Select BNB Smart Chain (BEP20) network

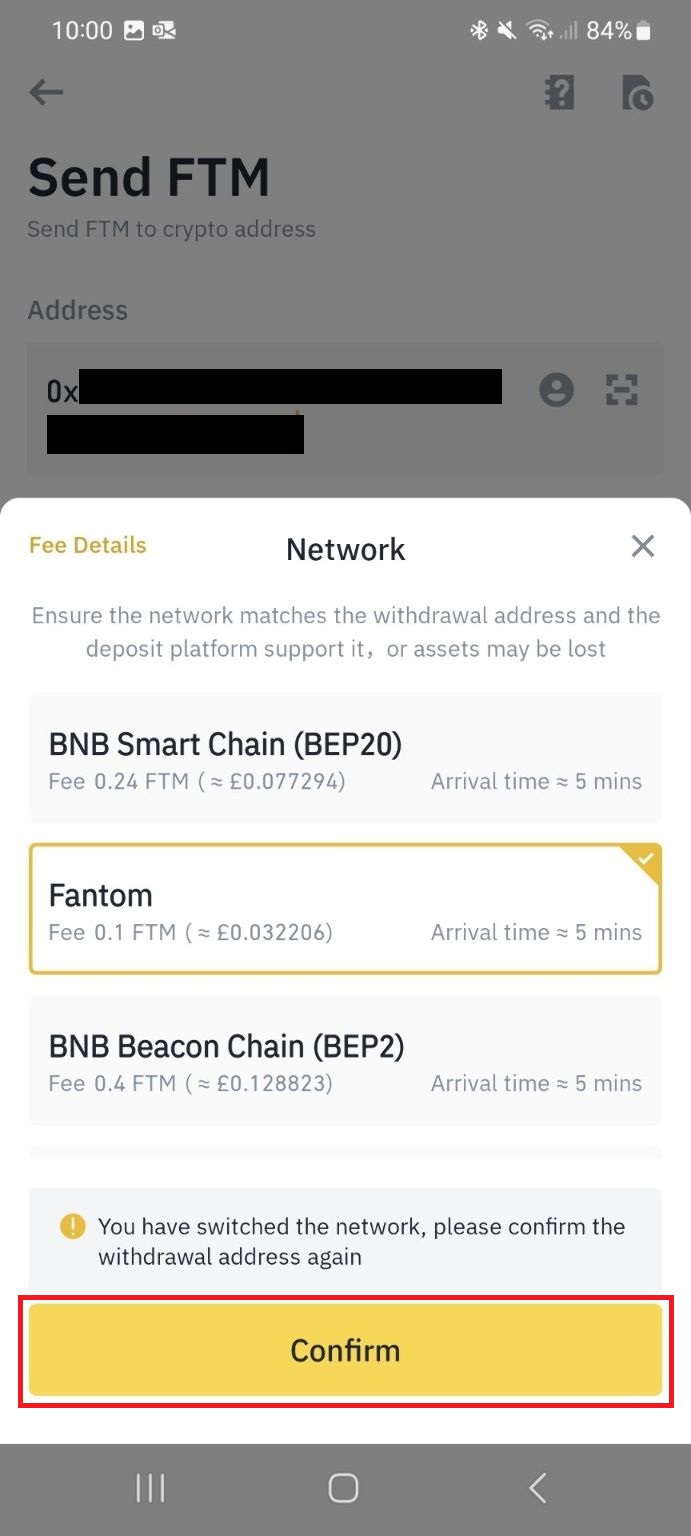pyautogui.click(x=345, y=759)
